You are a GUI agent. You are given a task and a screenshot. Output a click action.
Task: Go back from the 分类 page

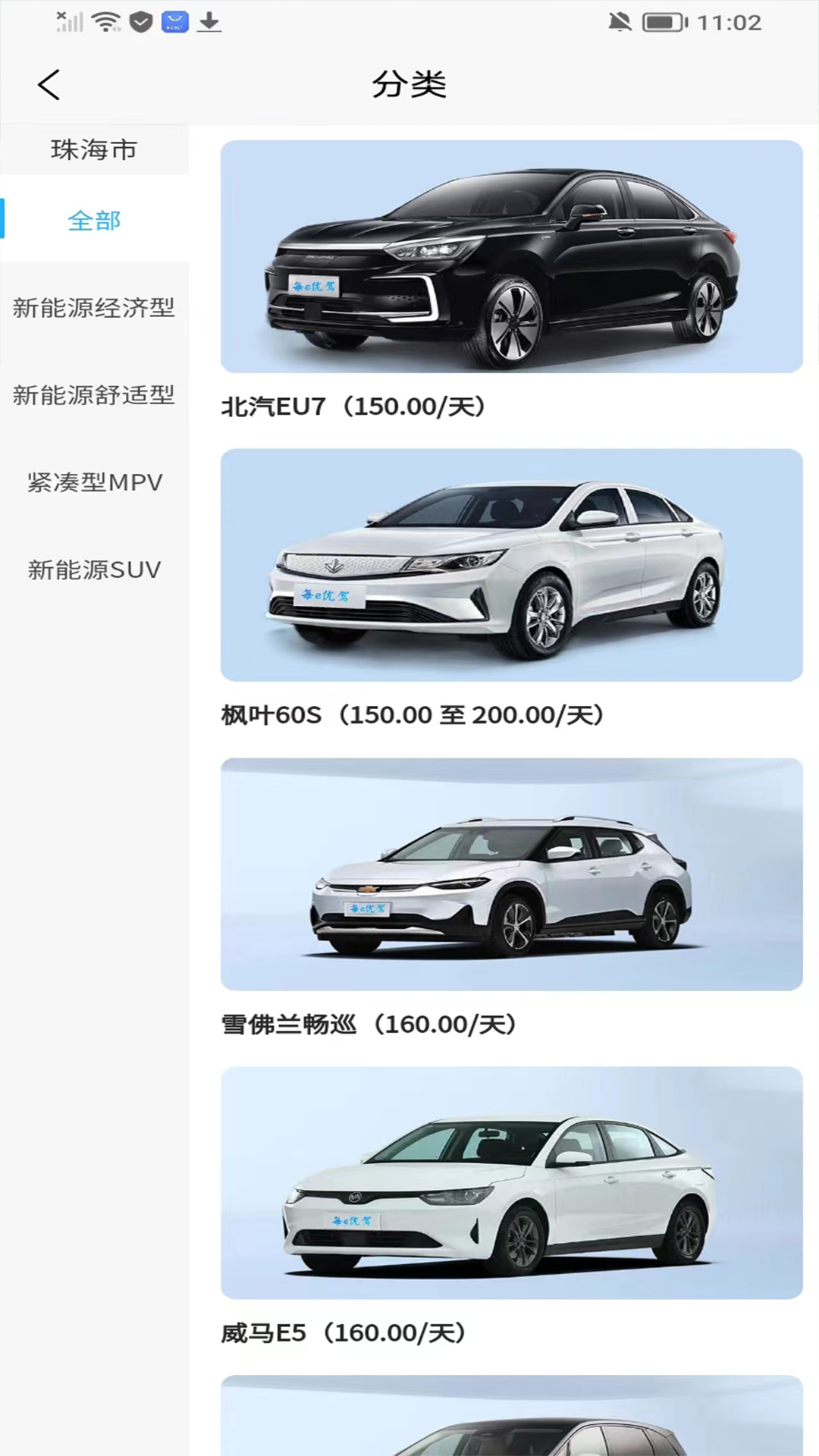(49, 84)
